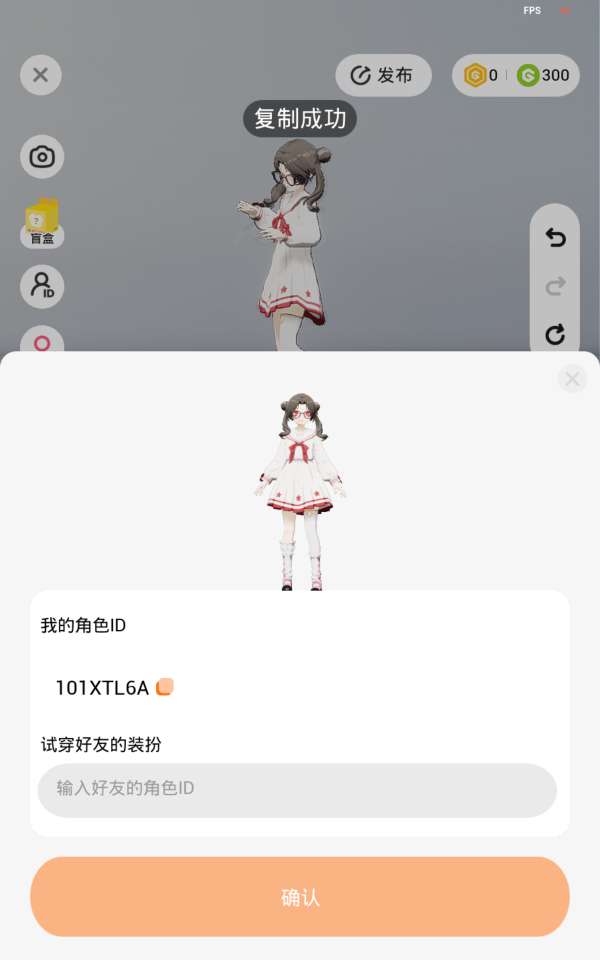The image size is (600, 960).
Task: Open the 盲盒 blind box
Action: coord(42,222)
